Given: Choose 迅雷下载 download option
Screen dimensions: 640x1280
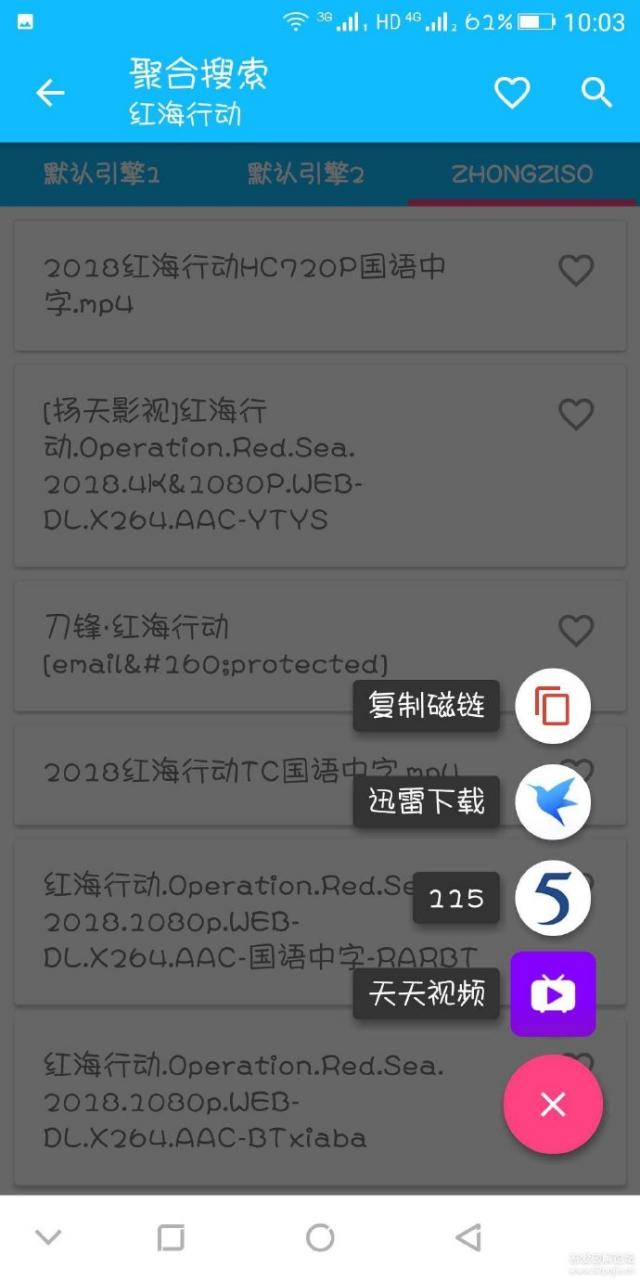Looking at the screenshot, I should tap(553, 801).
